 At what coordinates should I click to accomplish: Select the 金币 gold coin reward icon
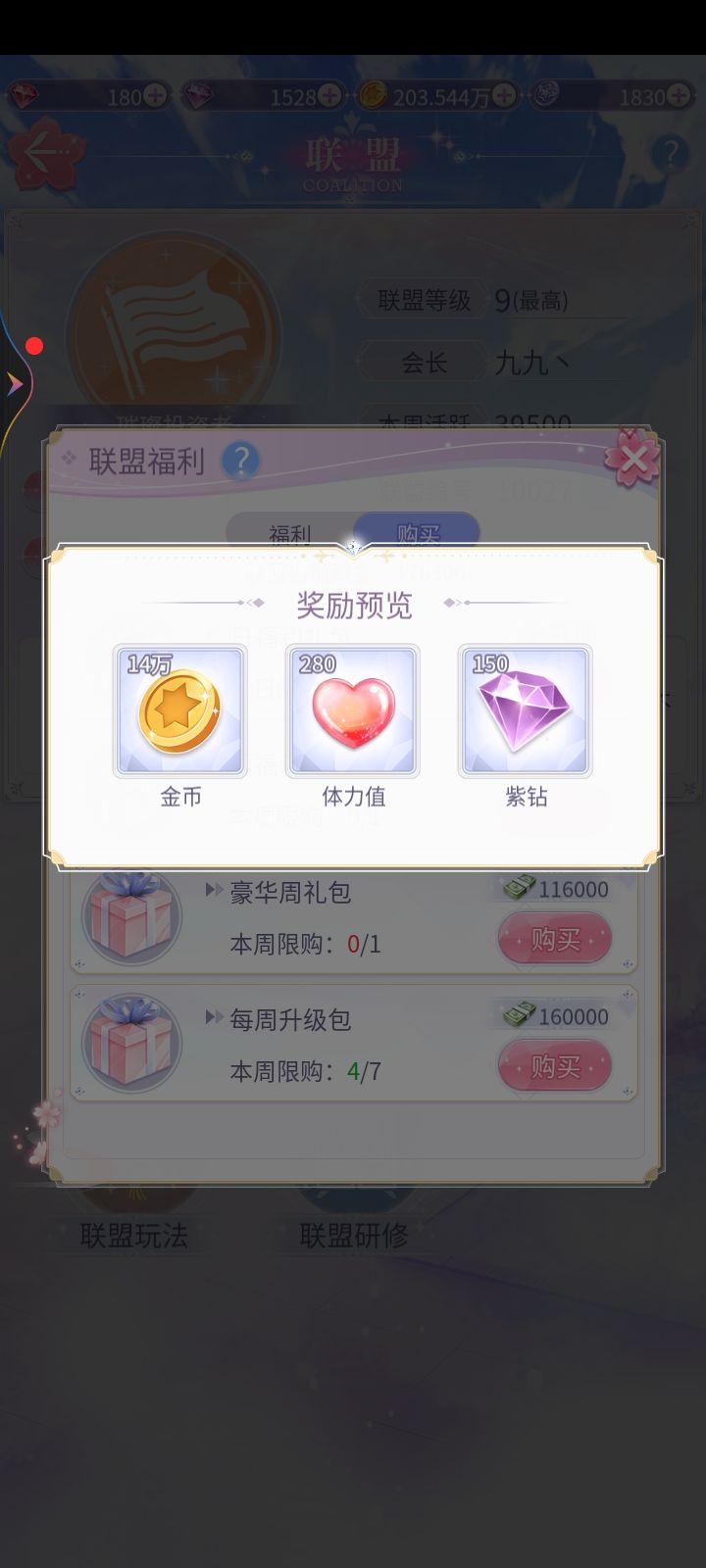point(179,710)
